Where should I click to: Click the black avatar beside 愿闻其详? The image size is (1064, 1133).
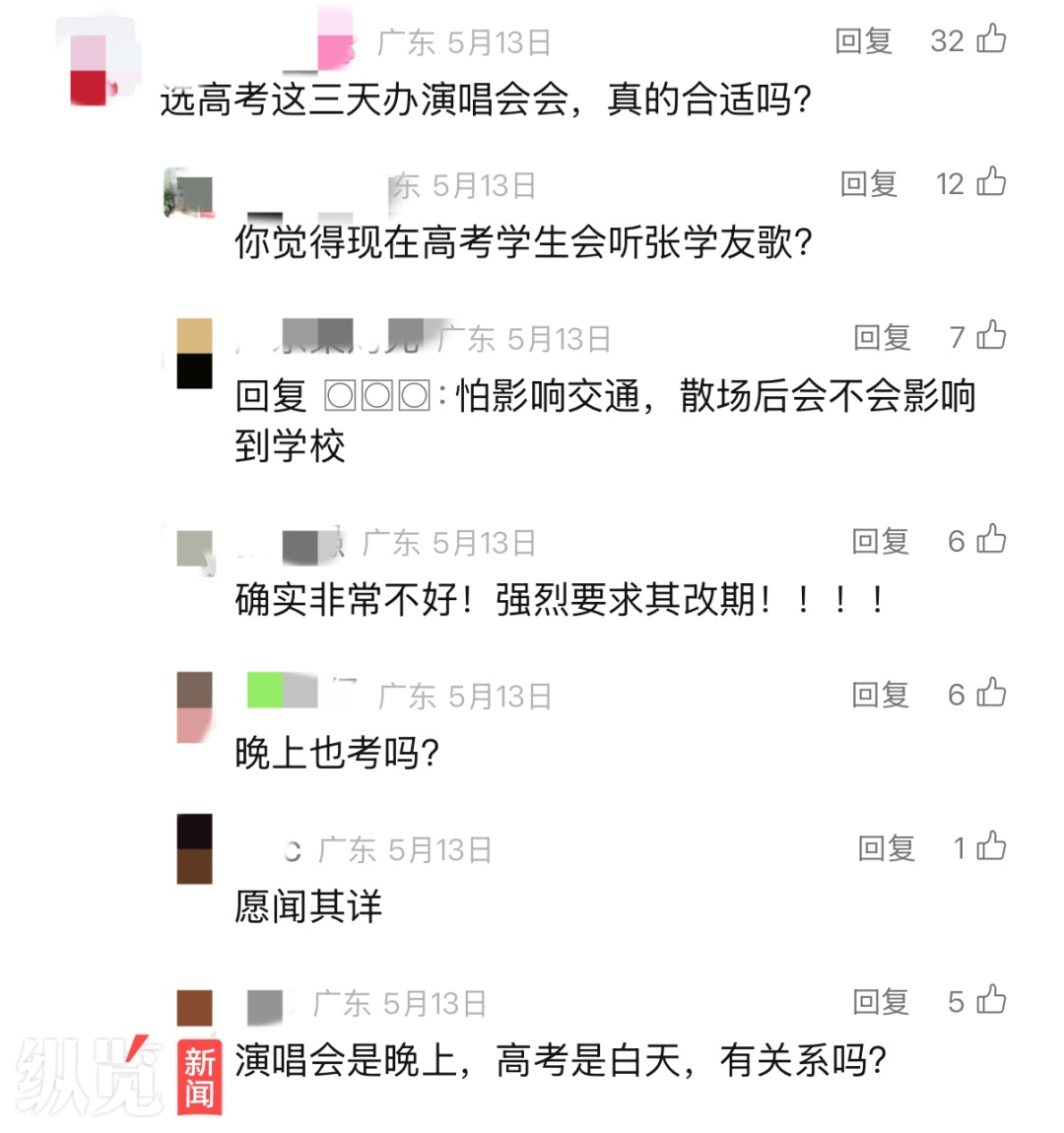[193, 848]
